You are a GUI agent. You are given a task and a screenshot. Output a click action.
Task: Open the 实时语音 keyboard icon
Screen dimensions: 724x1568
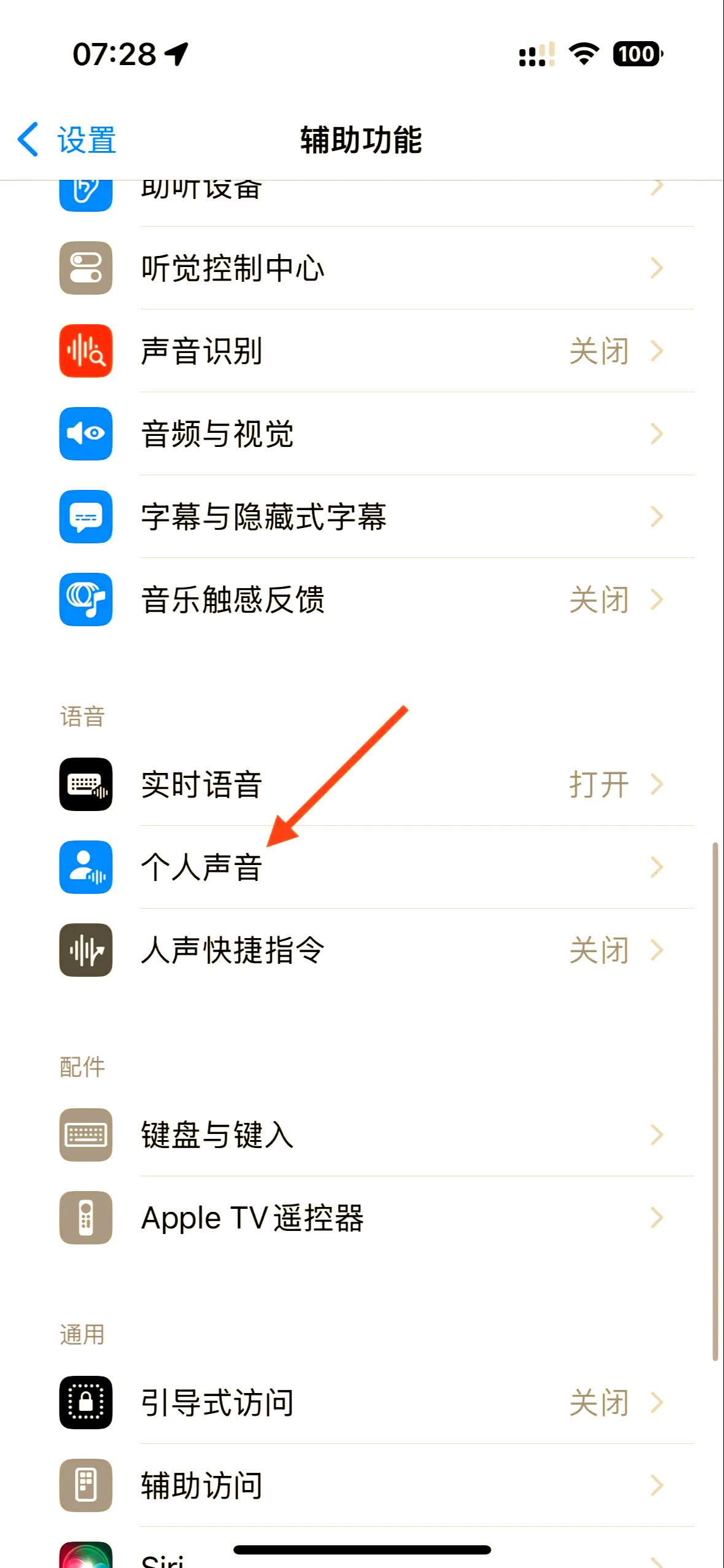point(85,785)
